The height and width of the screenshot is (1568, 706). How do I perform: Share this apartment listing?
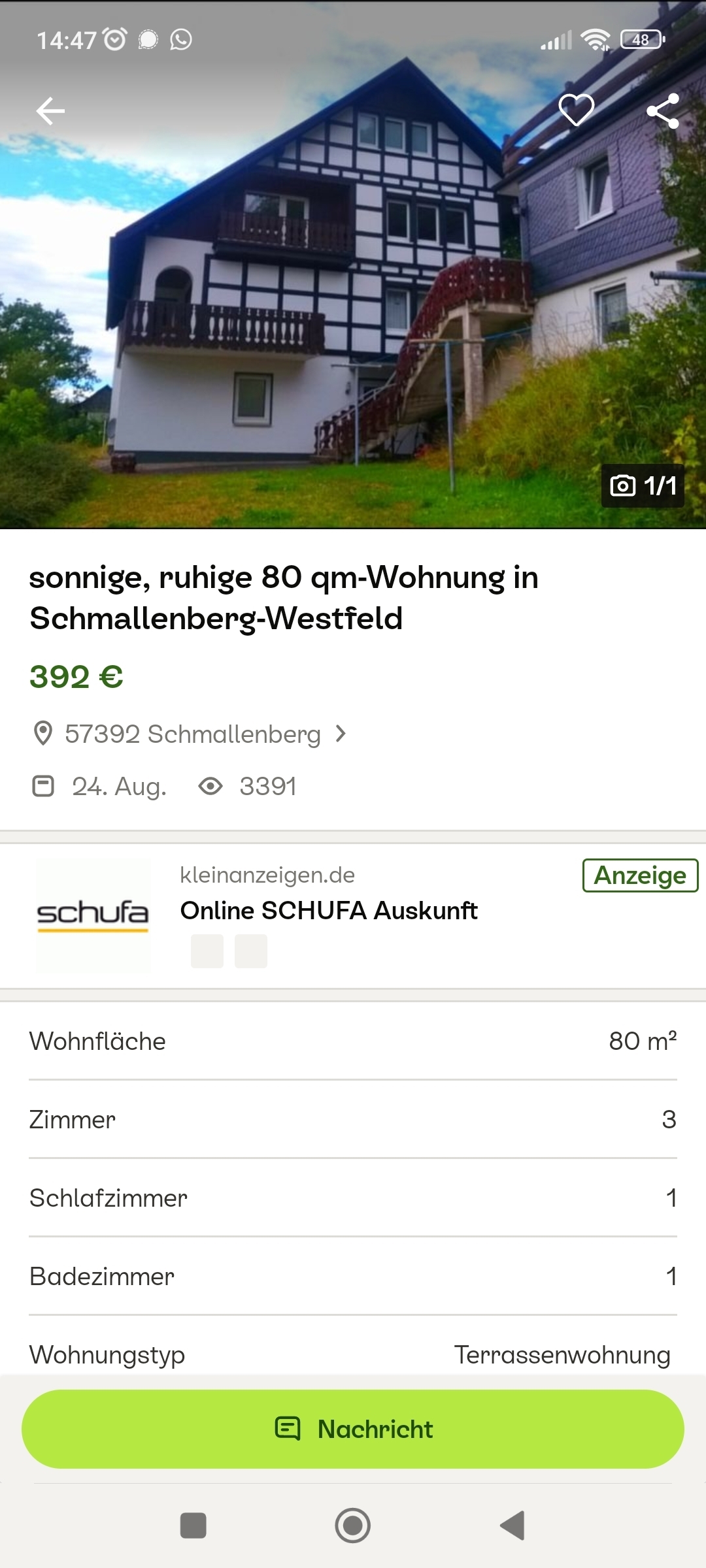(662, 110)
